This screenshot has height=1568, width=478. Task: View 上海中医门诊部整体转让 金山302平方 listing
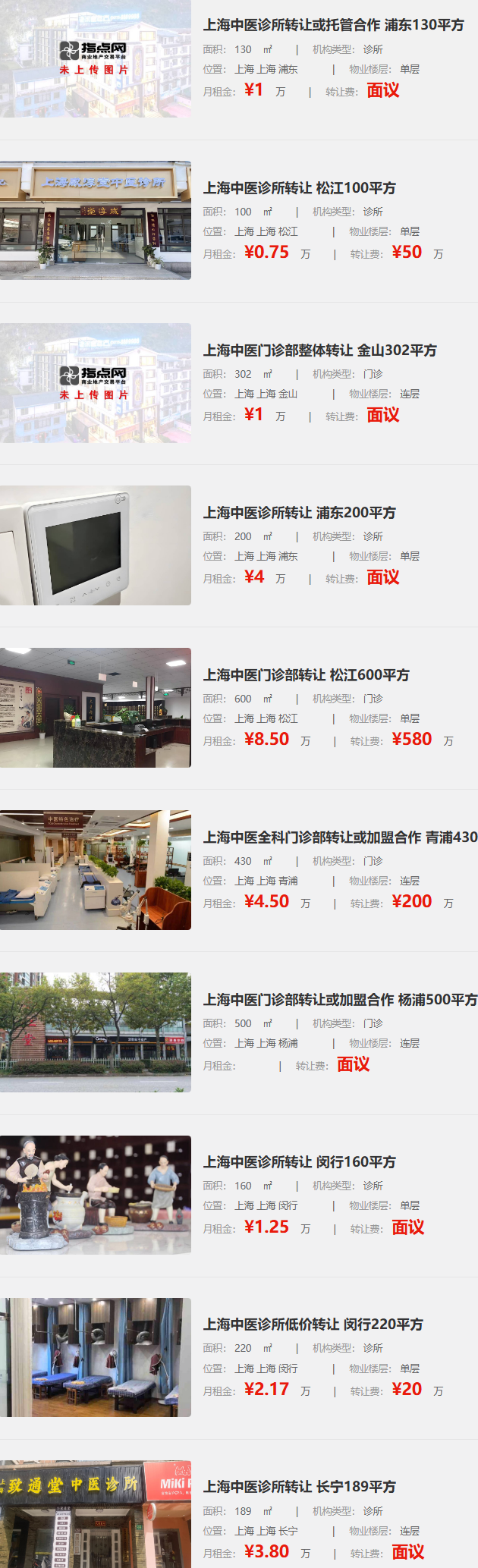point(319,350)
